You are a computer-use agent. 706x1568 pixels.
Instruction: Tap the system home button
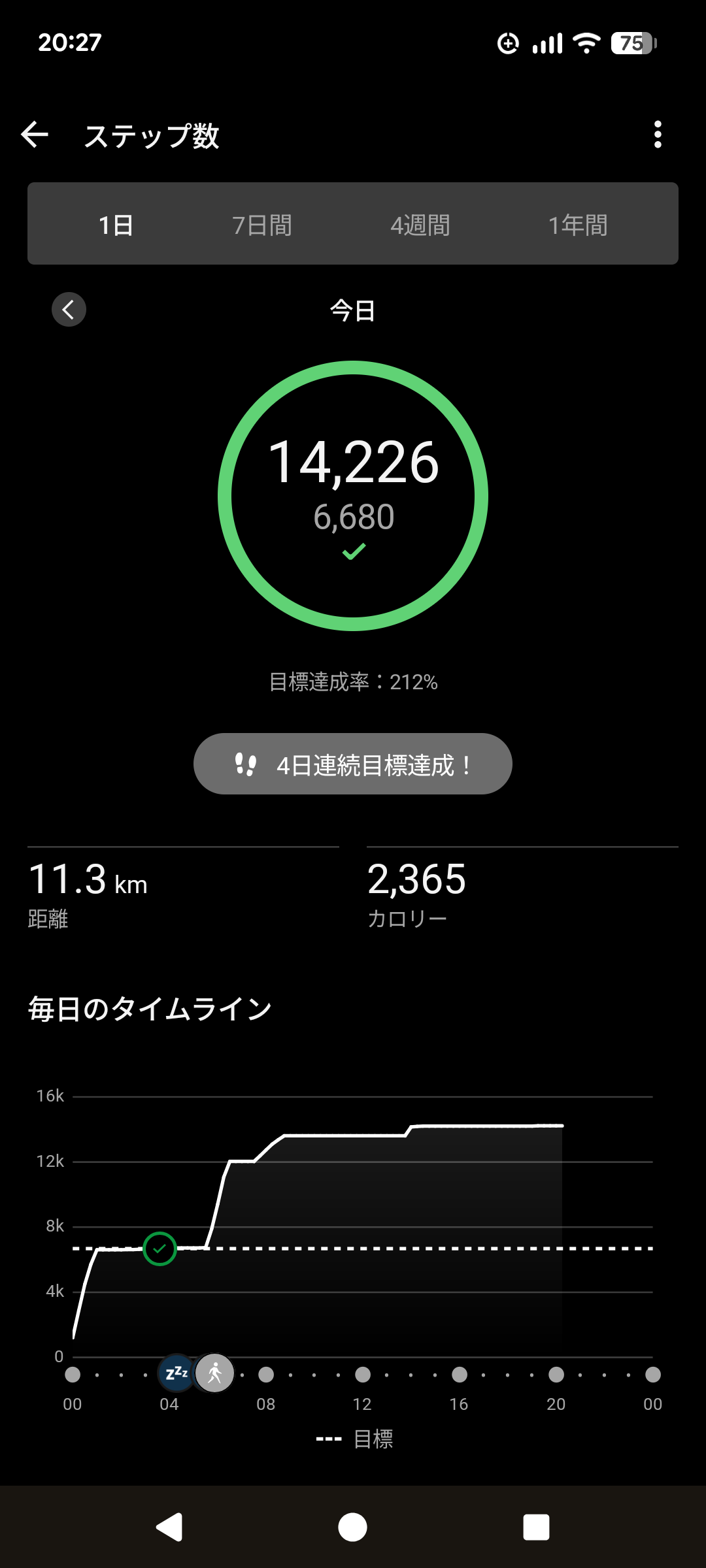click(x=352, y=1527)
